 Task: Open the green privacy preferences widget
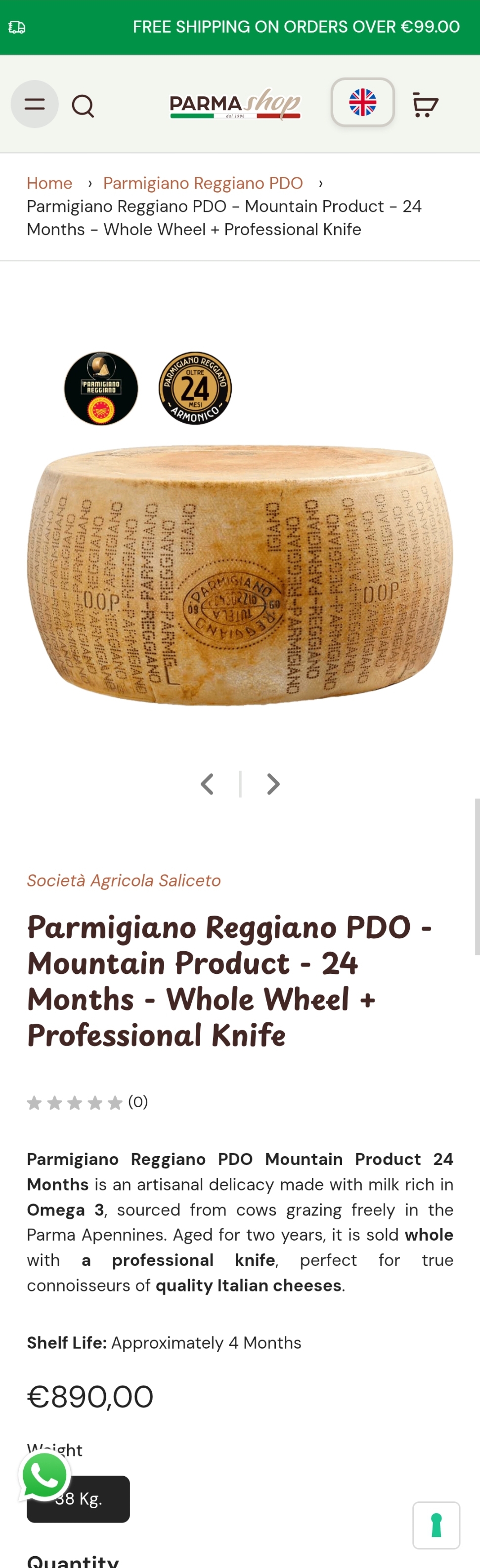(436, 1526)
